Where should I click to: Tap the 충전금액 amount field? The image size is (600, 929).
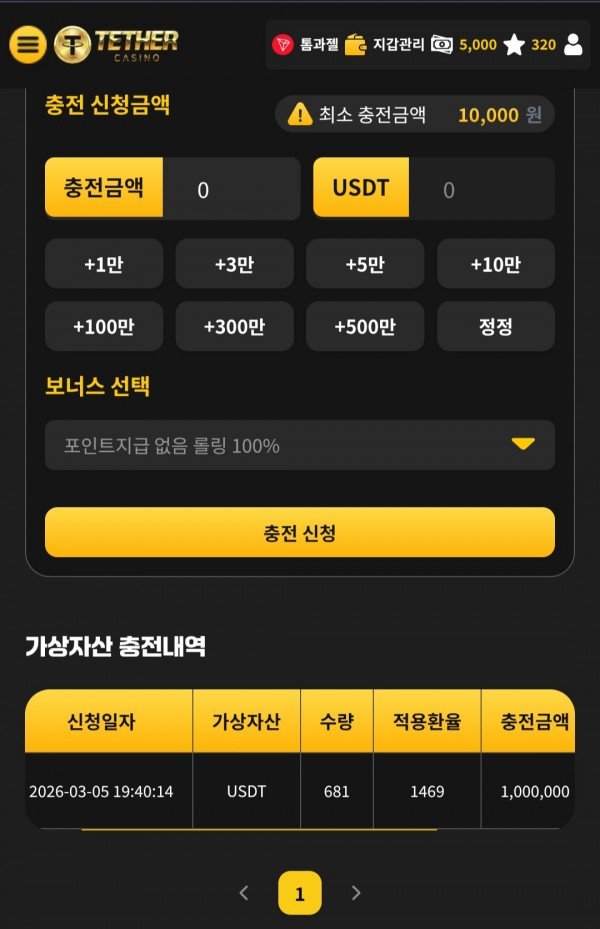(230, 189)
